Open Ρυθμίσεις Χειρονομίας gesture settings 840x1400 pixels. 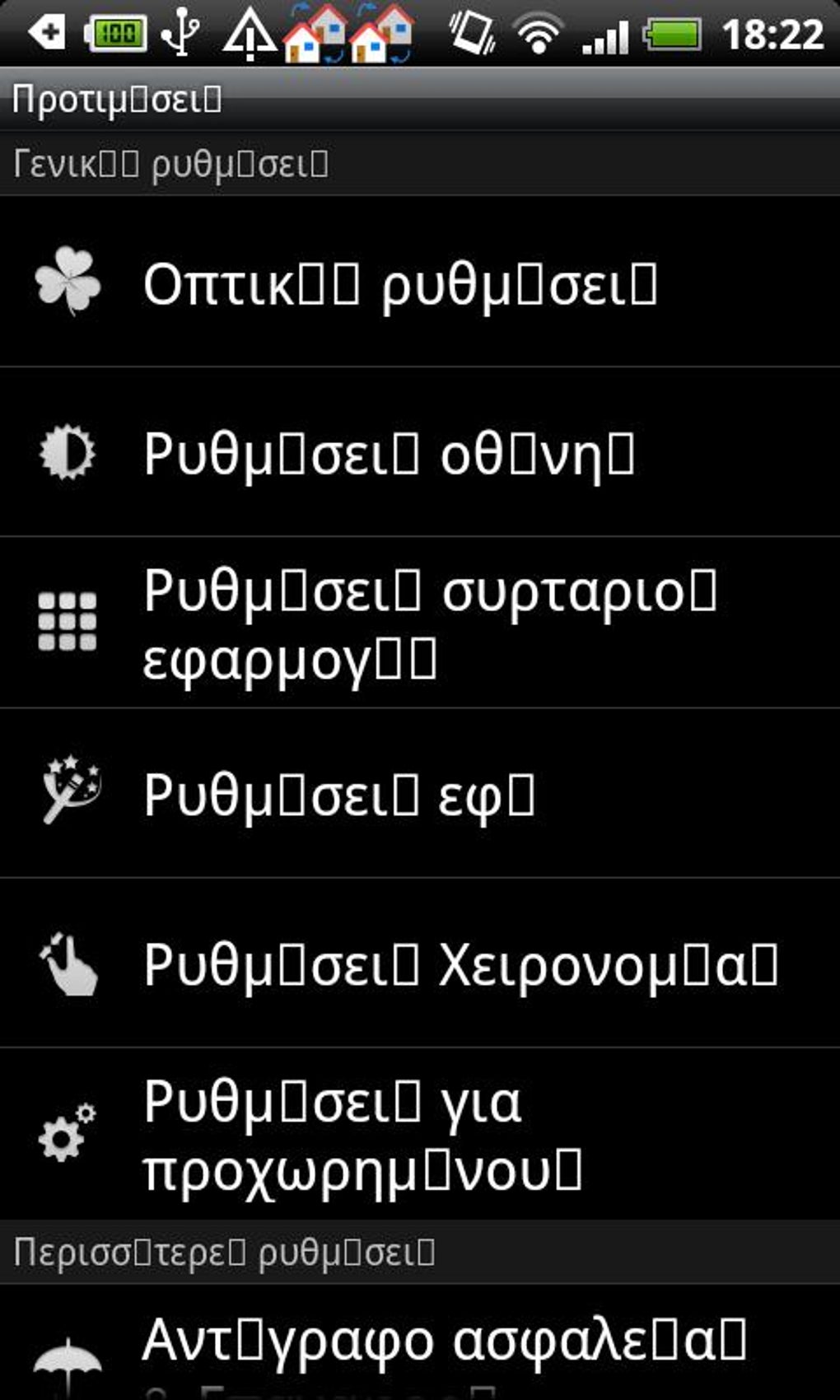420,964
